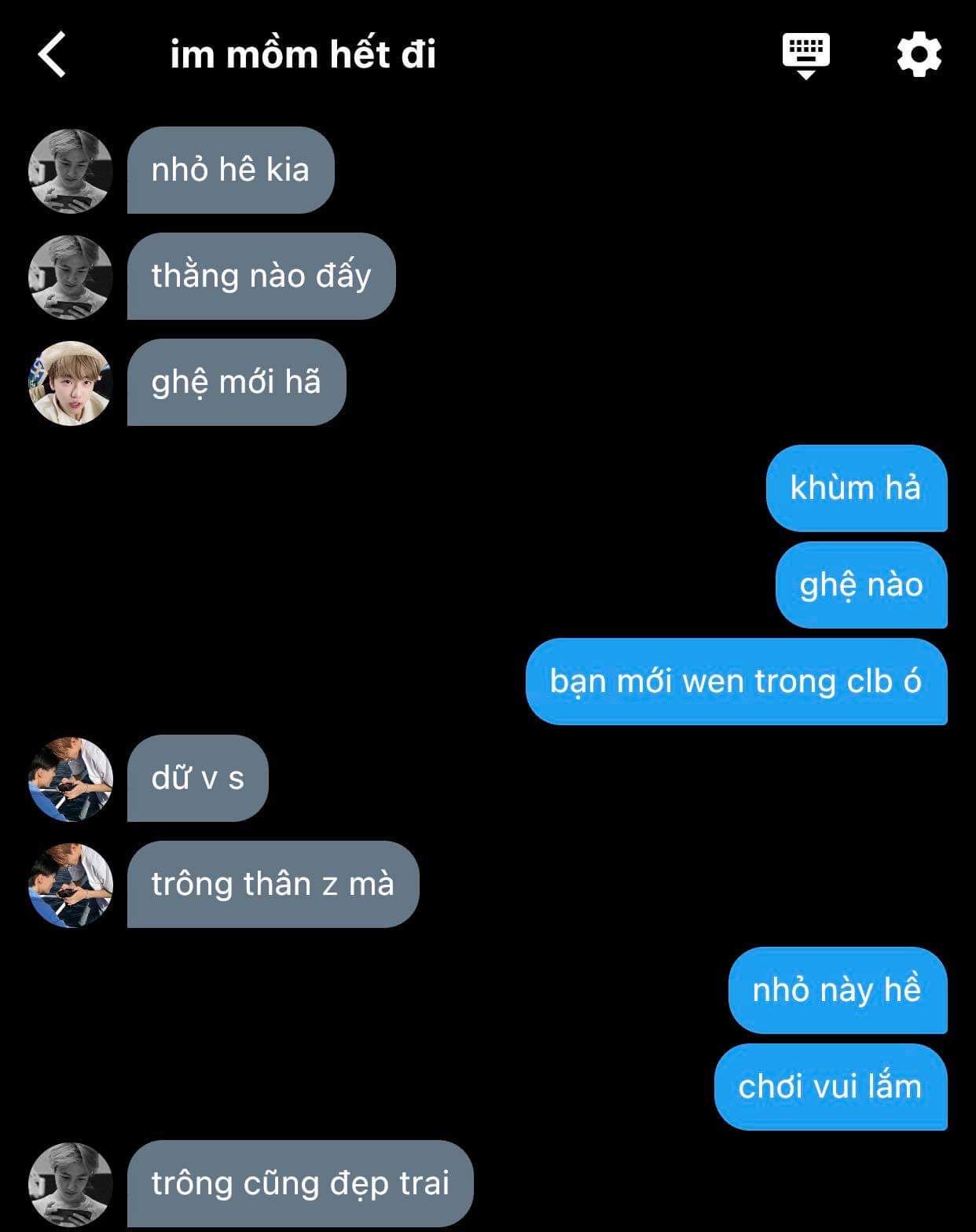This screenshot has width=976, height=1232.
Task: Tap avatar beside "ghệ mới hã"
Action: tap(71, 383)
